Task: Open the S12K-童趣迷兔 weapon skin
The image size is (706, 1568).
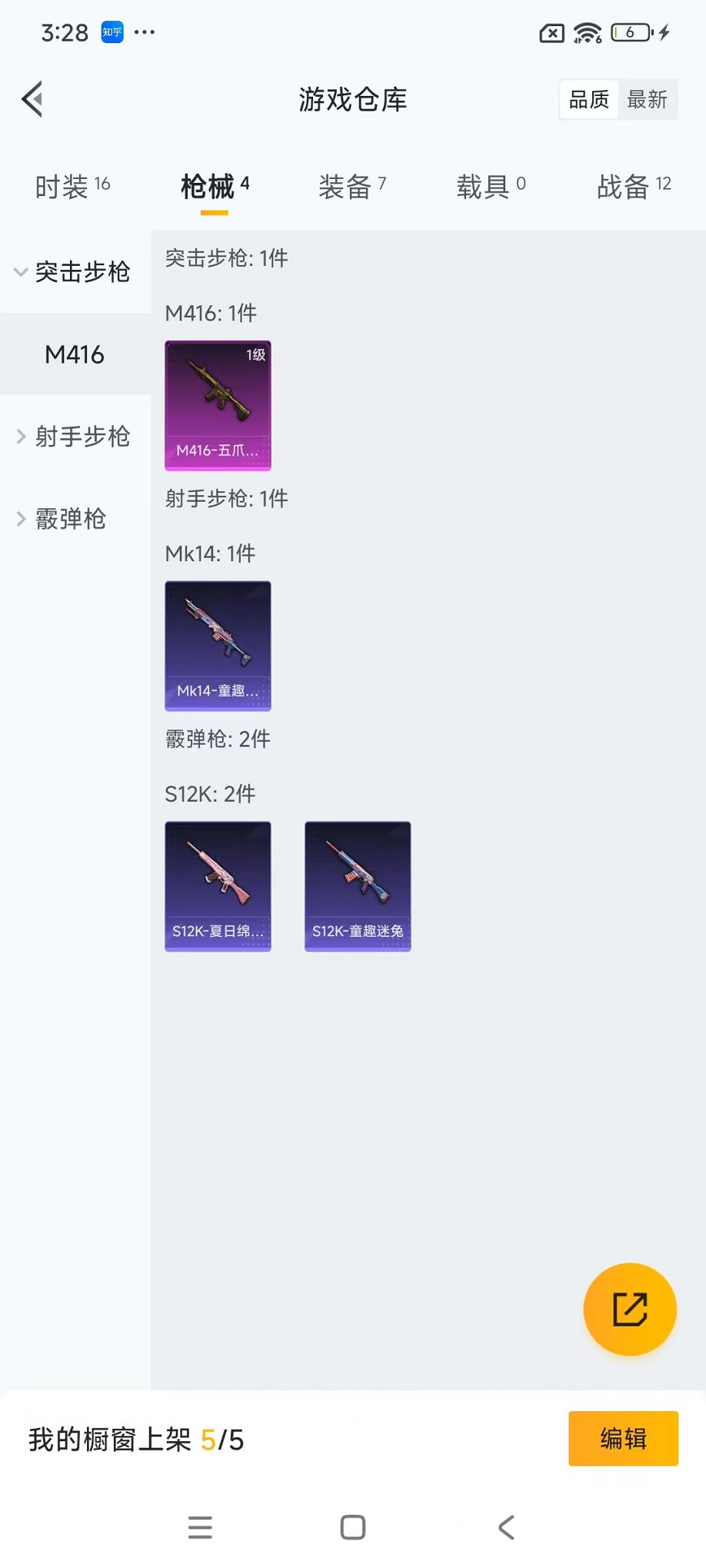Action: [x=357, y=885]
